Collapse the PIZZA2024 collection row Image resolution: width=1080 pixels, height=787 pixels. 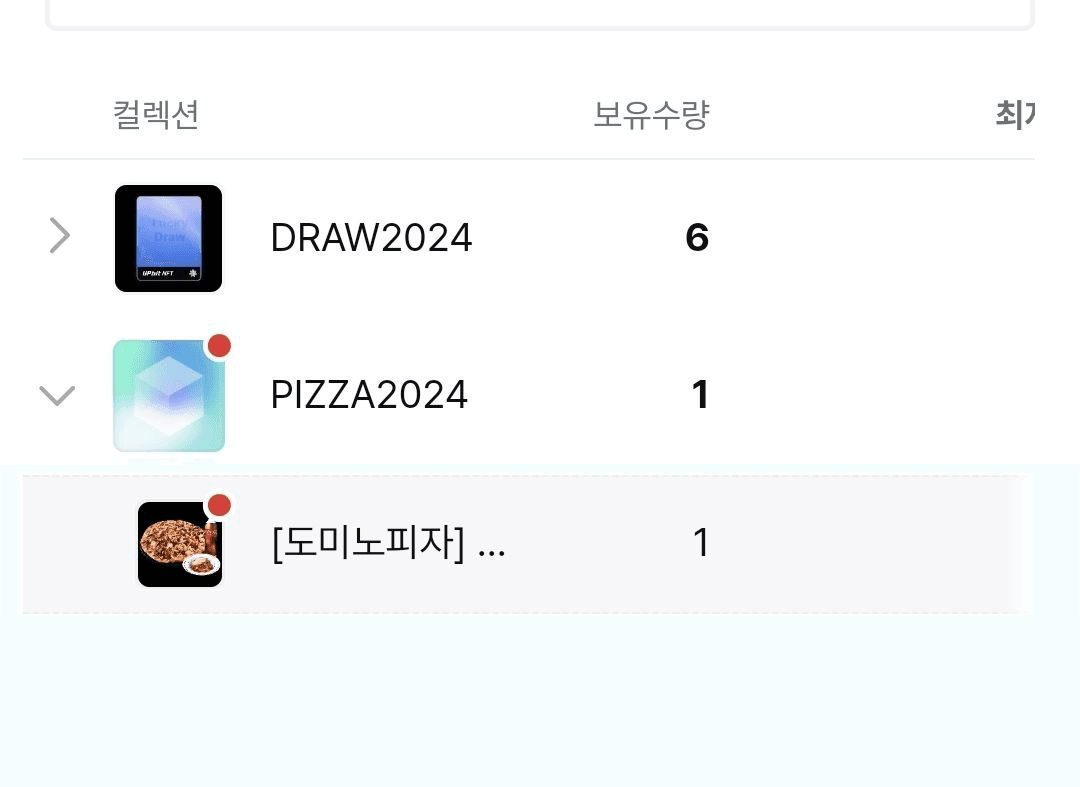point(57,396)
